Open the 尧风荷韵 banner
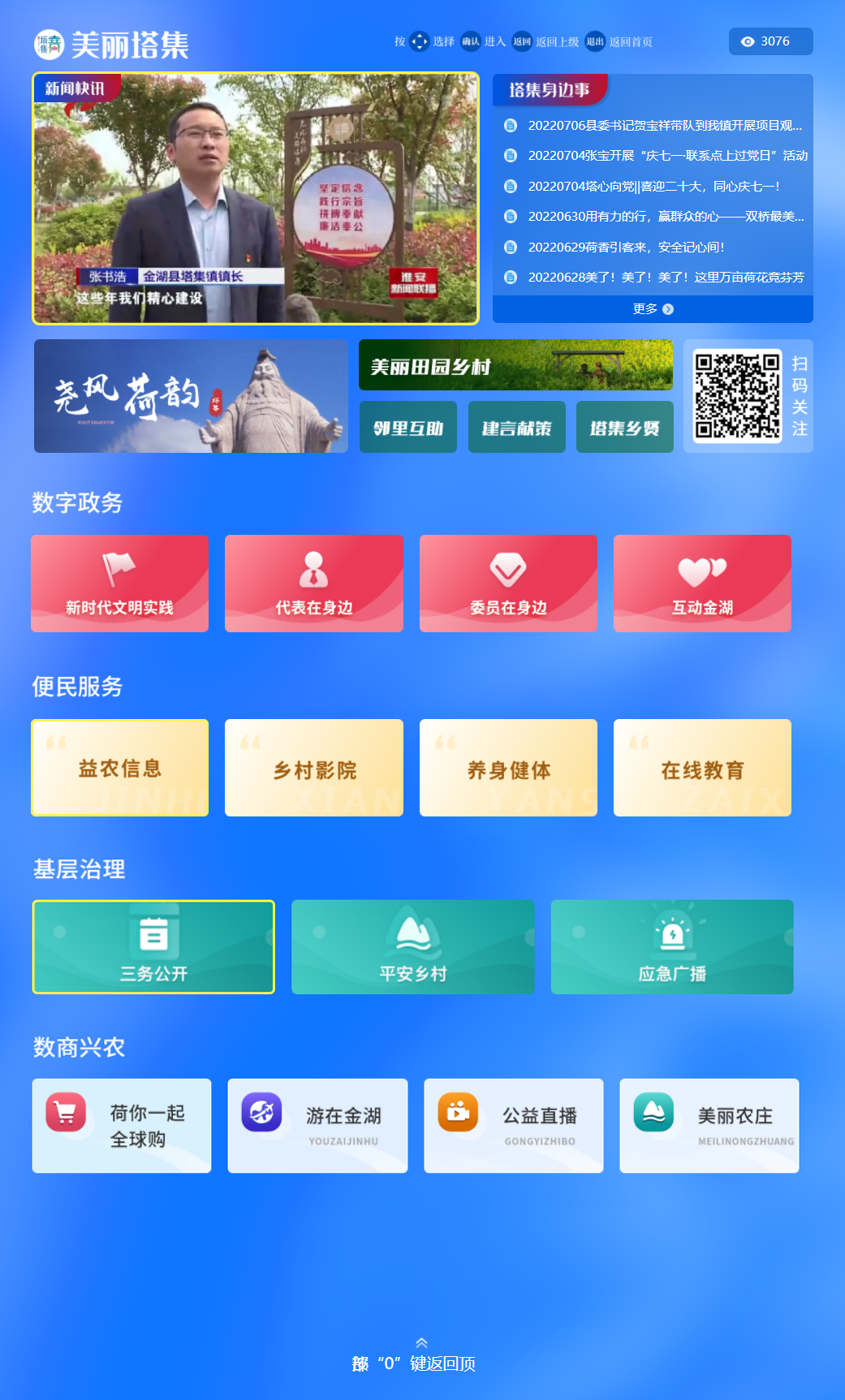Screen dimensions: 845x1400 tap(191, 396)
